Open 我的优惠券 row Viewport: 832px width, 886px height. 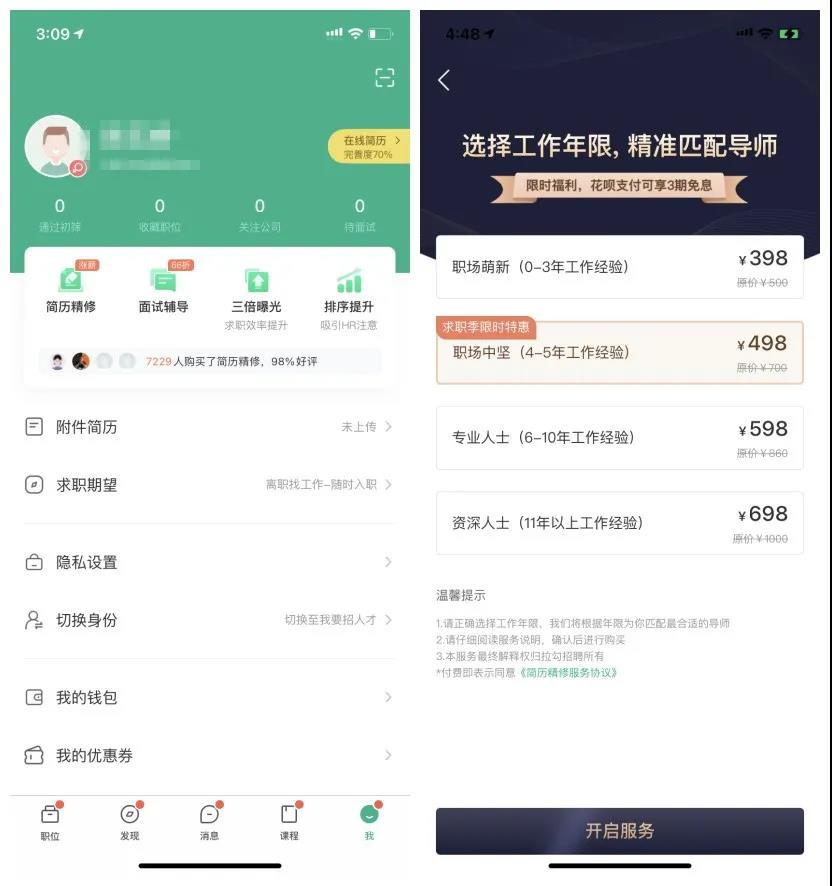[209, 755]
